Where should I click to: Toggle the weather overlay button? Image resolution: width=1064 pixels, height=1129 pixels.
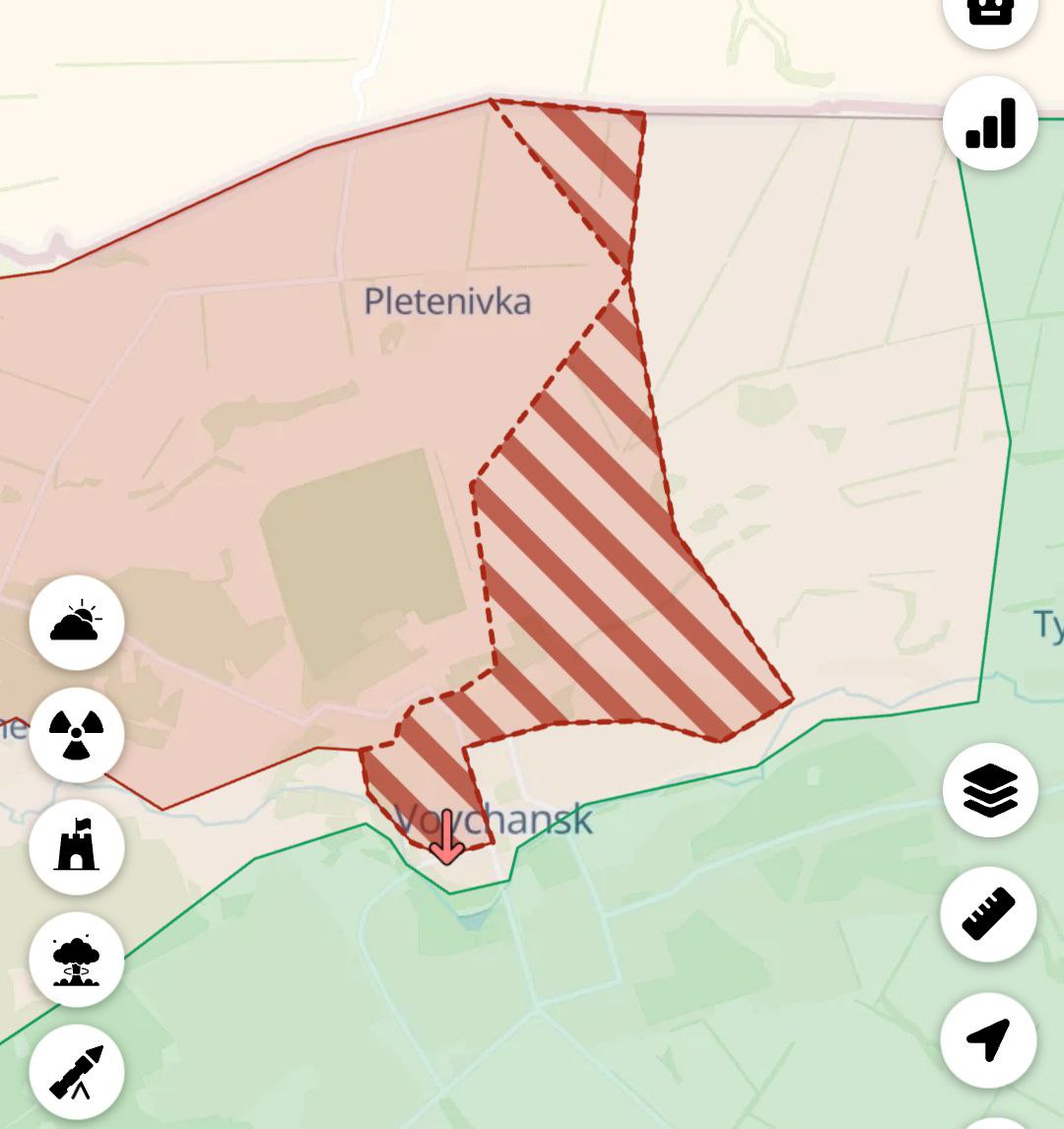(x=77, y=623)
